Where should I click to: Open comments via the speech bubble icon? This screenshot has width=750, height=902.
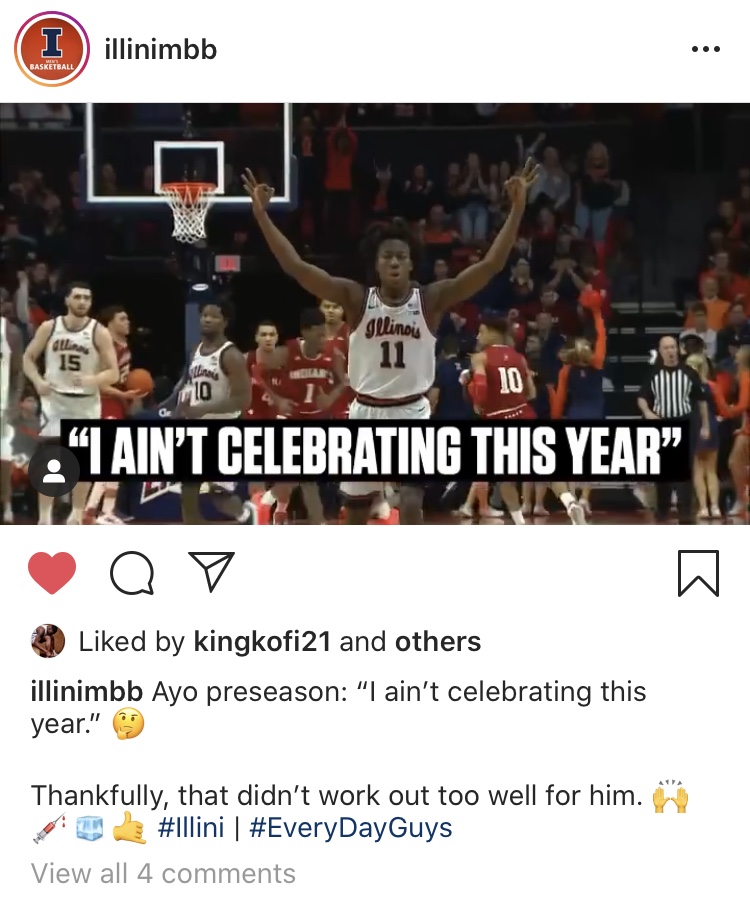(132, 574)
